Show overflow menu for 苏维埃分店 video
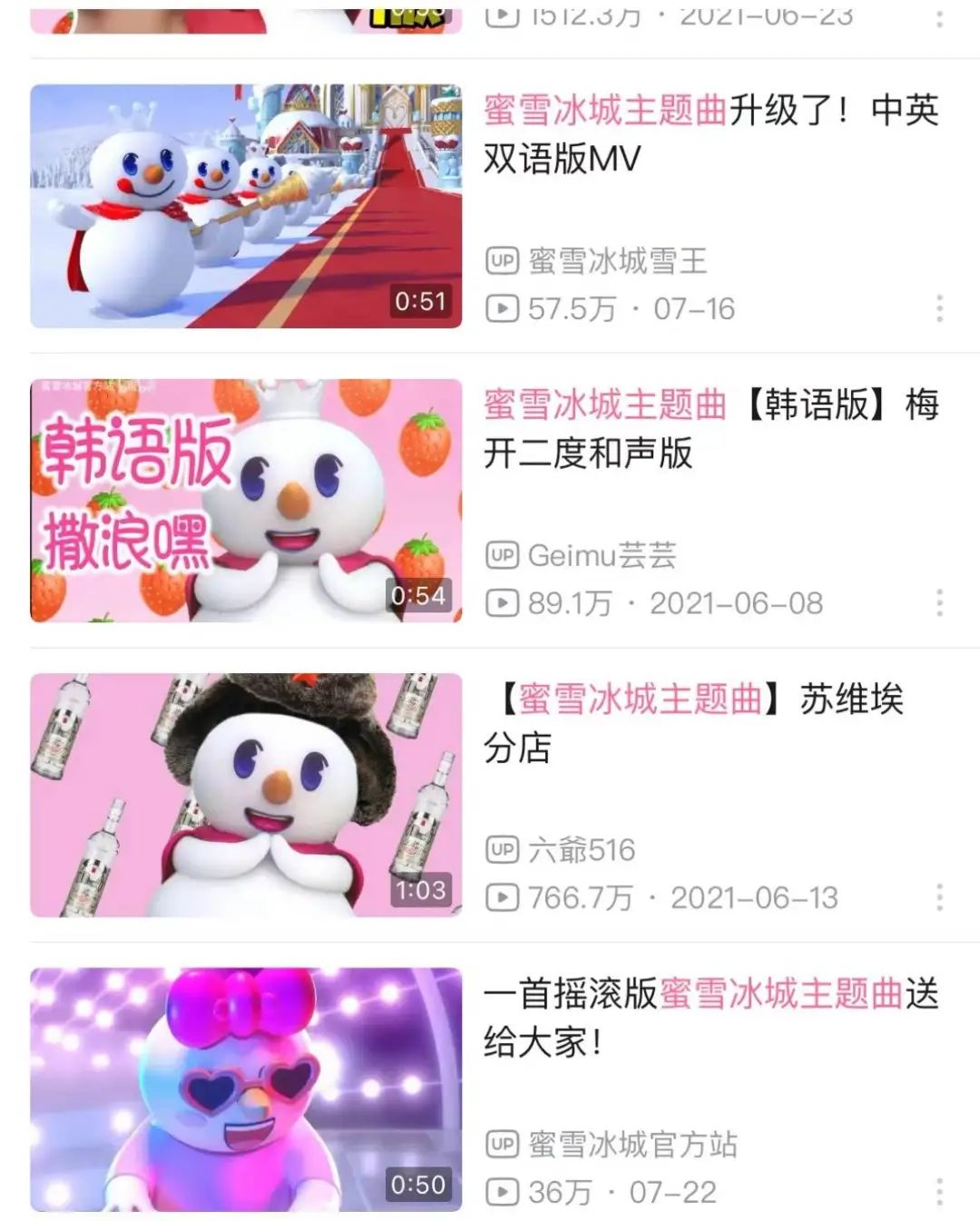The width and height of the screenshot is (980, 1221). (x=939, y=897)
